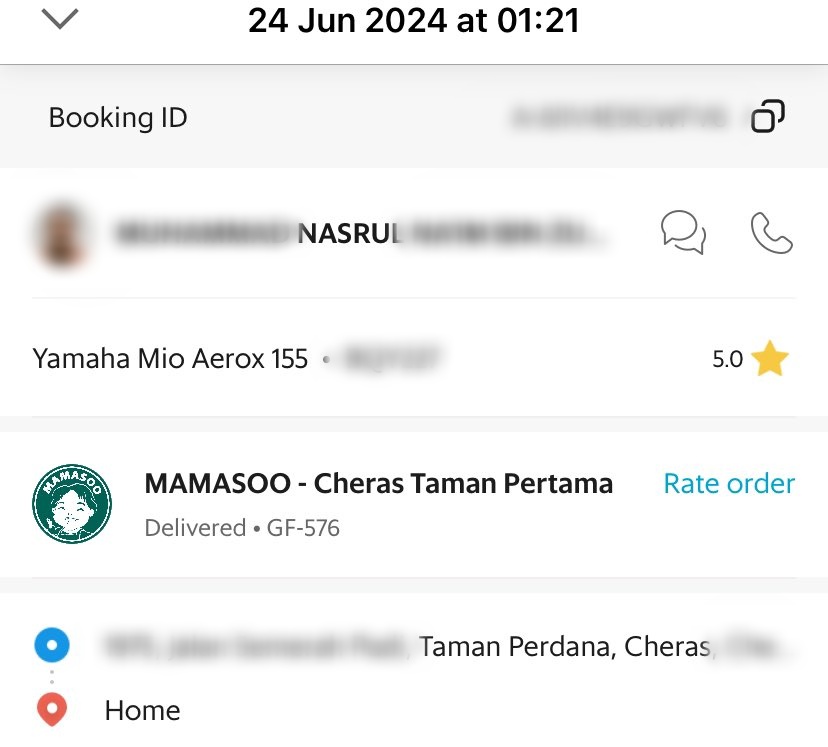Copy the Booking ID

click(x=768, y=118)
